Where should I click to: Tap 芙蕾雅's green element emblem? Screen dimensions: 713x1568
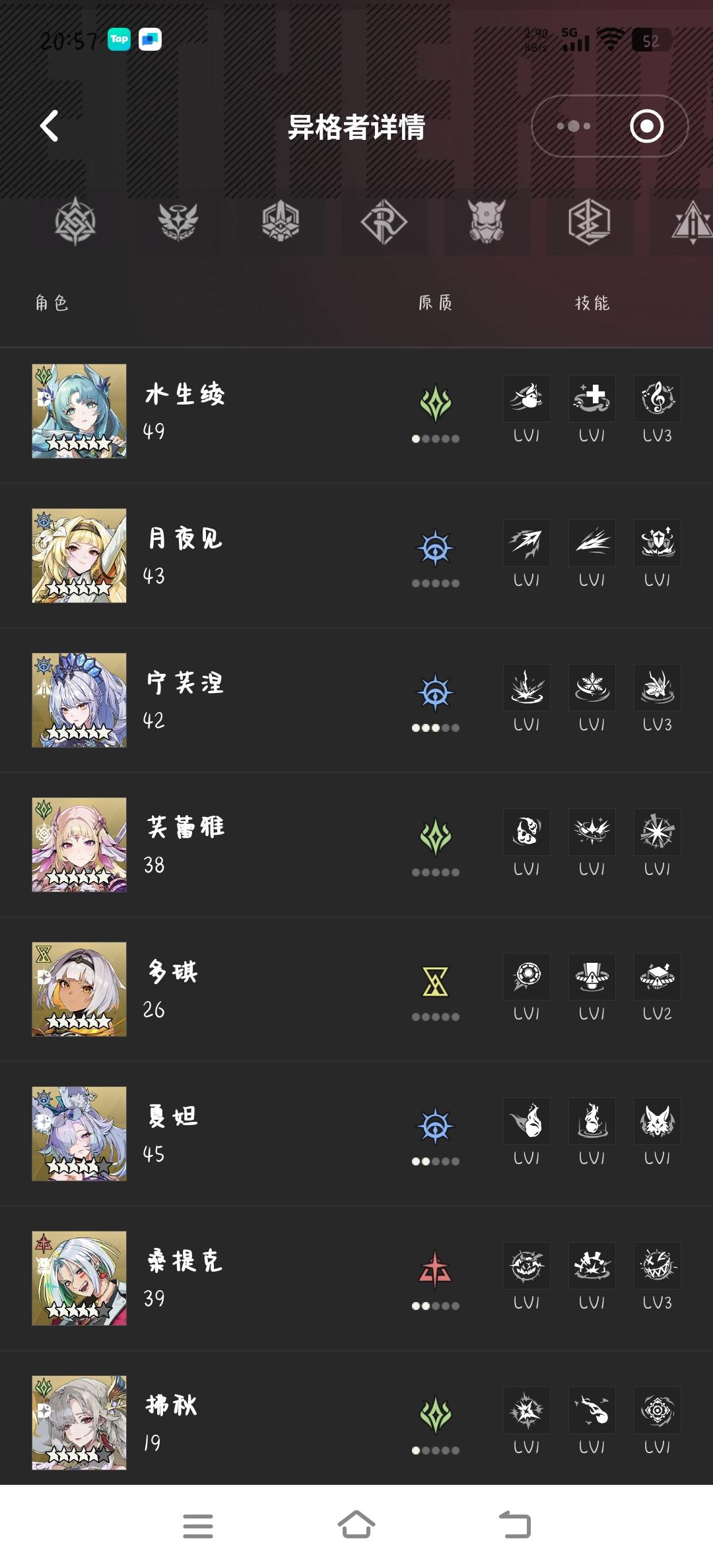click(436, 833)
